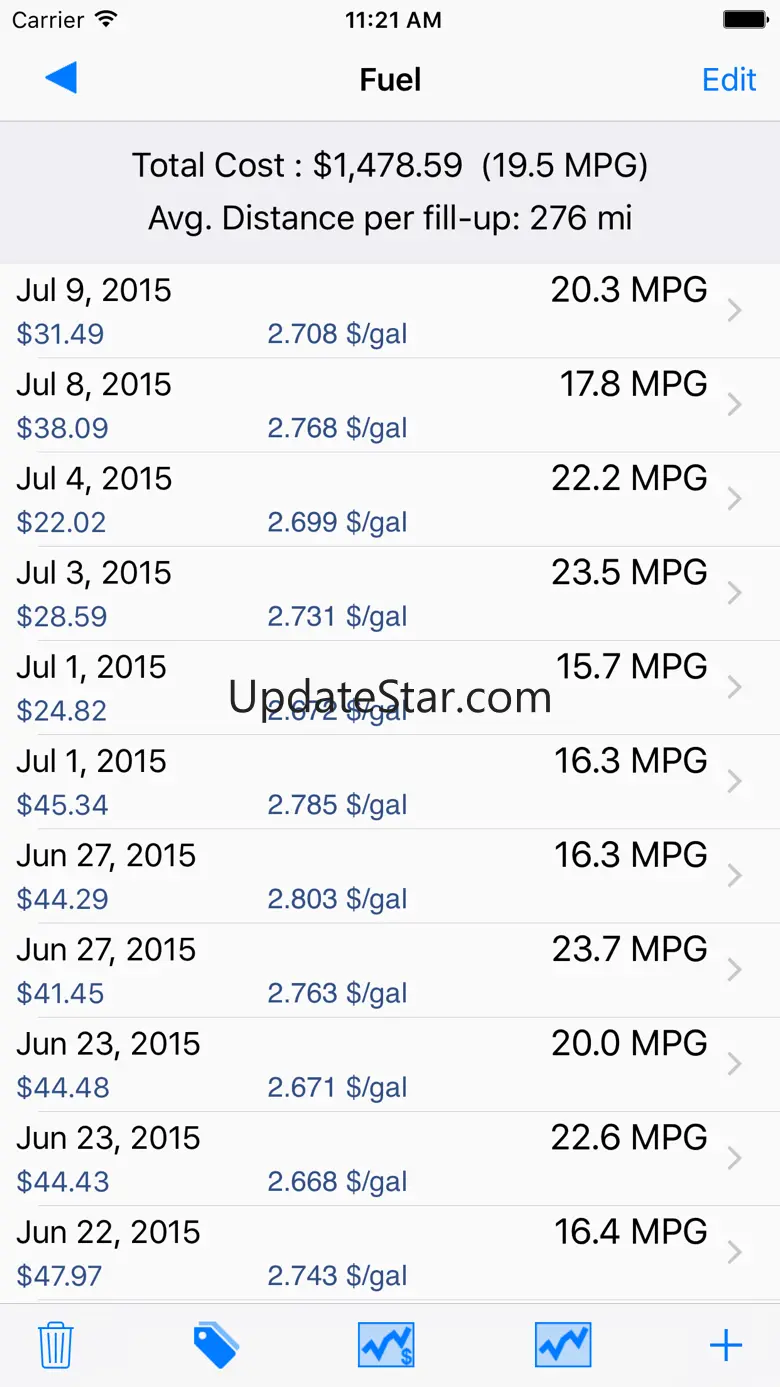Screen dimensions: 780x1387
Task: Open the Jul 1 entry costing $24.82
Action: tap(390, 687)
